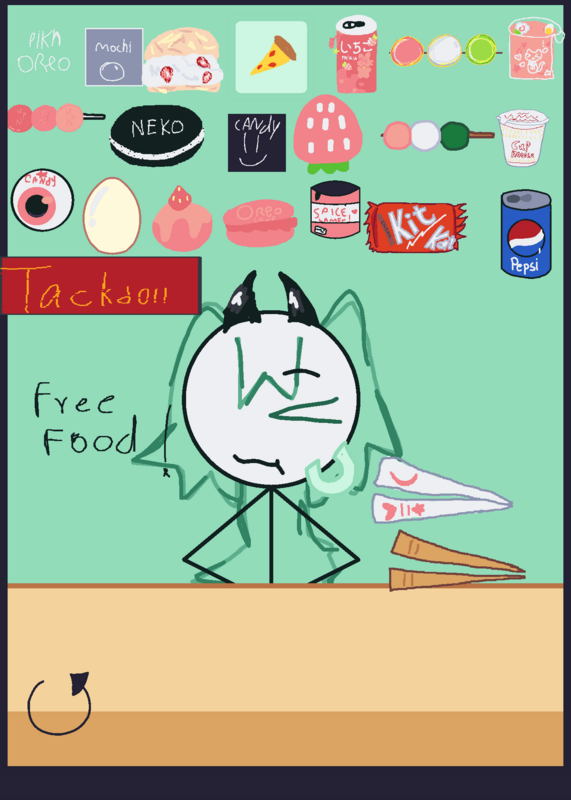Pick the pizza slice

[271, 57]
